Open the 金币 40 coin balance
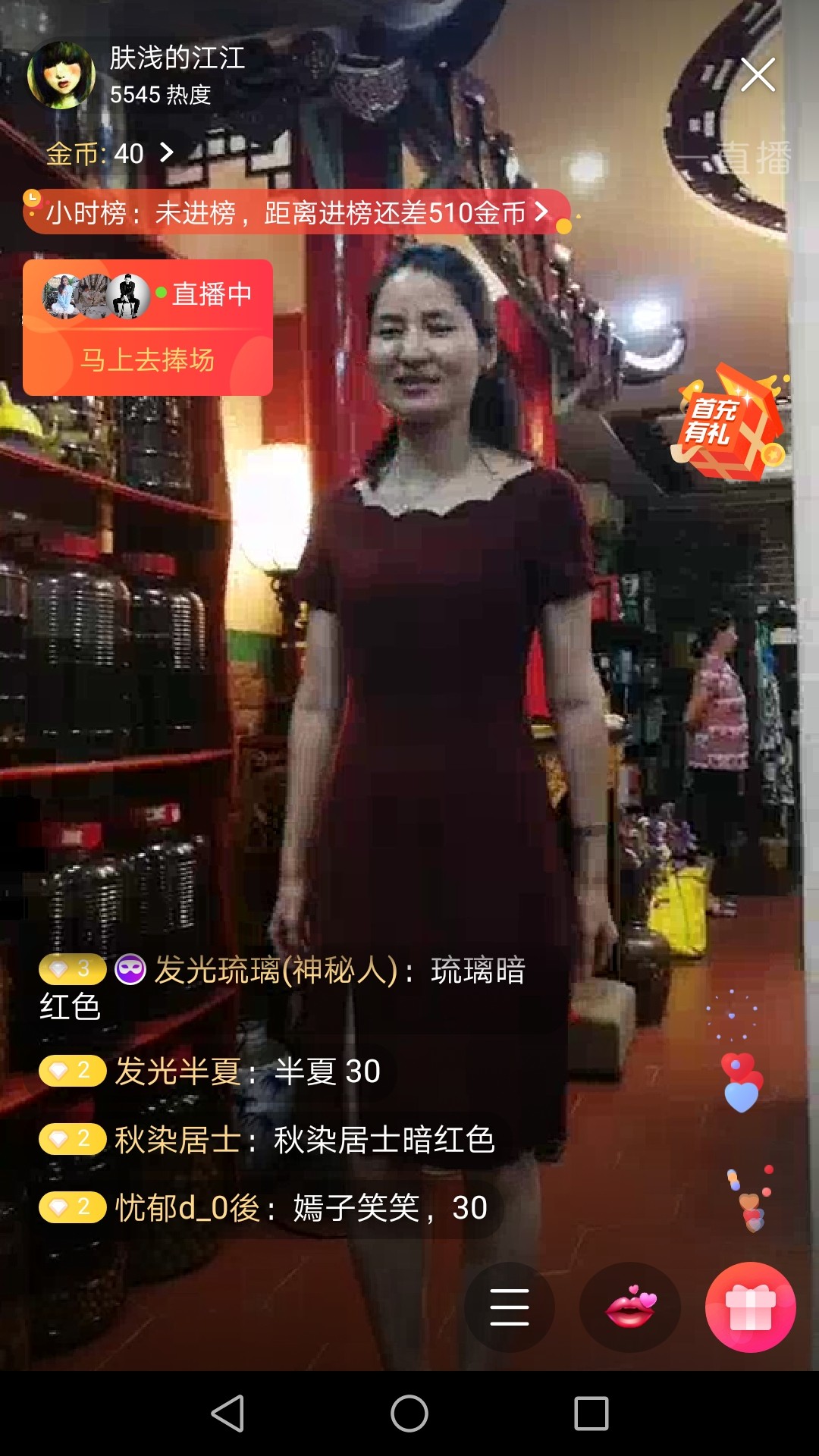Screen dimensions: 819x1456 (x=110, y=154)
